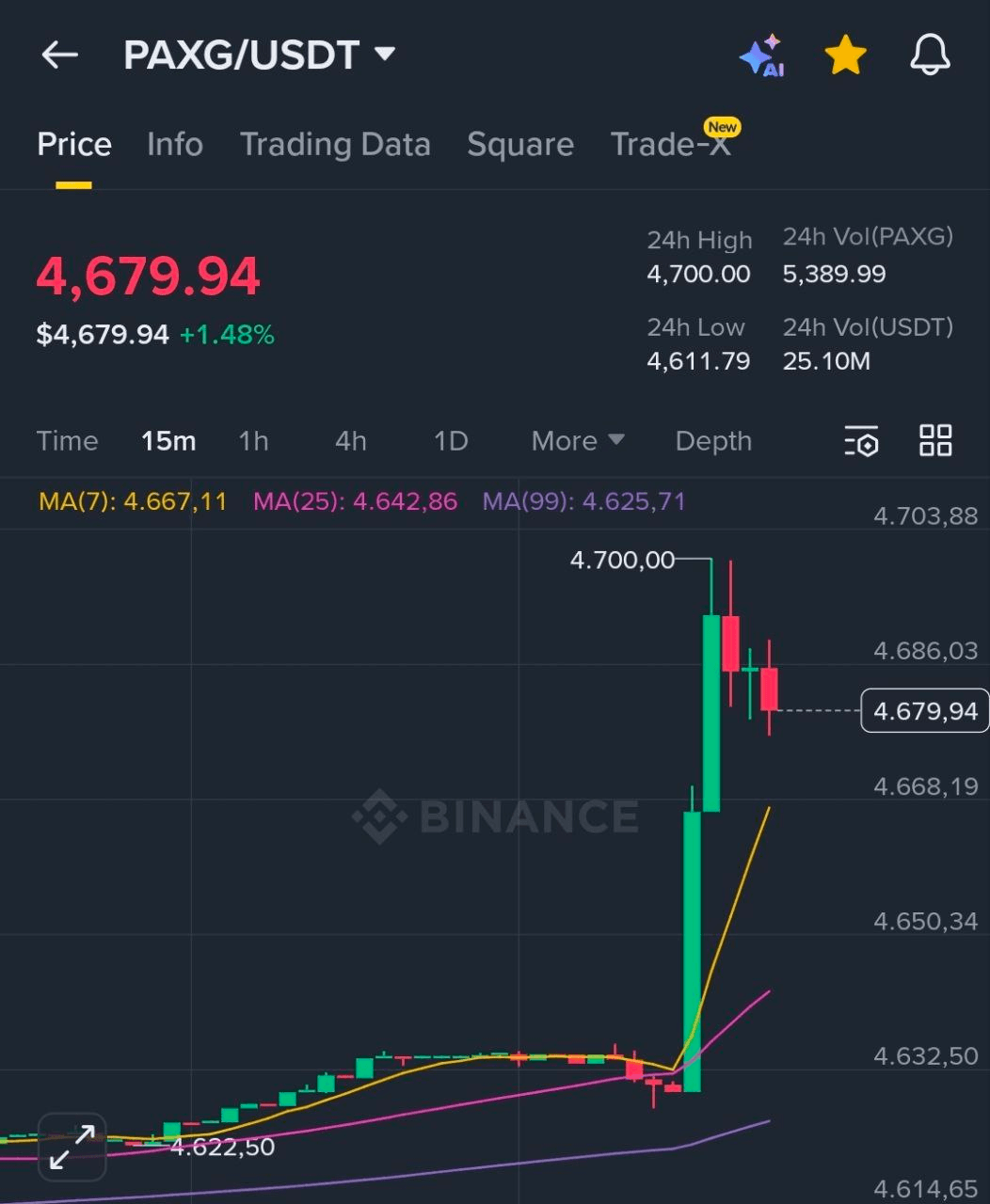The width and height of the screenshot is (990, 1204).
Task: Click the MA(7) indicator label
Action: click(132, 501)
